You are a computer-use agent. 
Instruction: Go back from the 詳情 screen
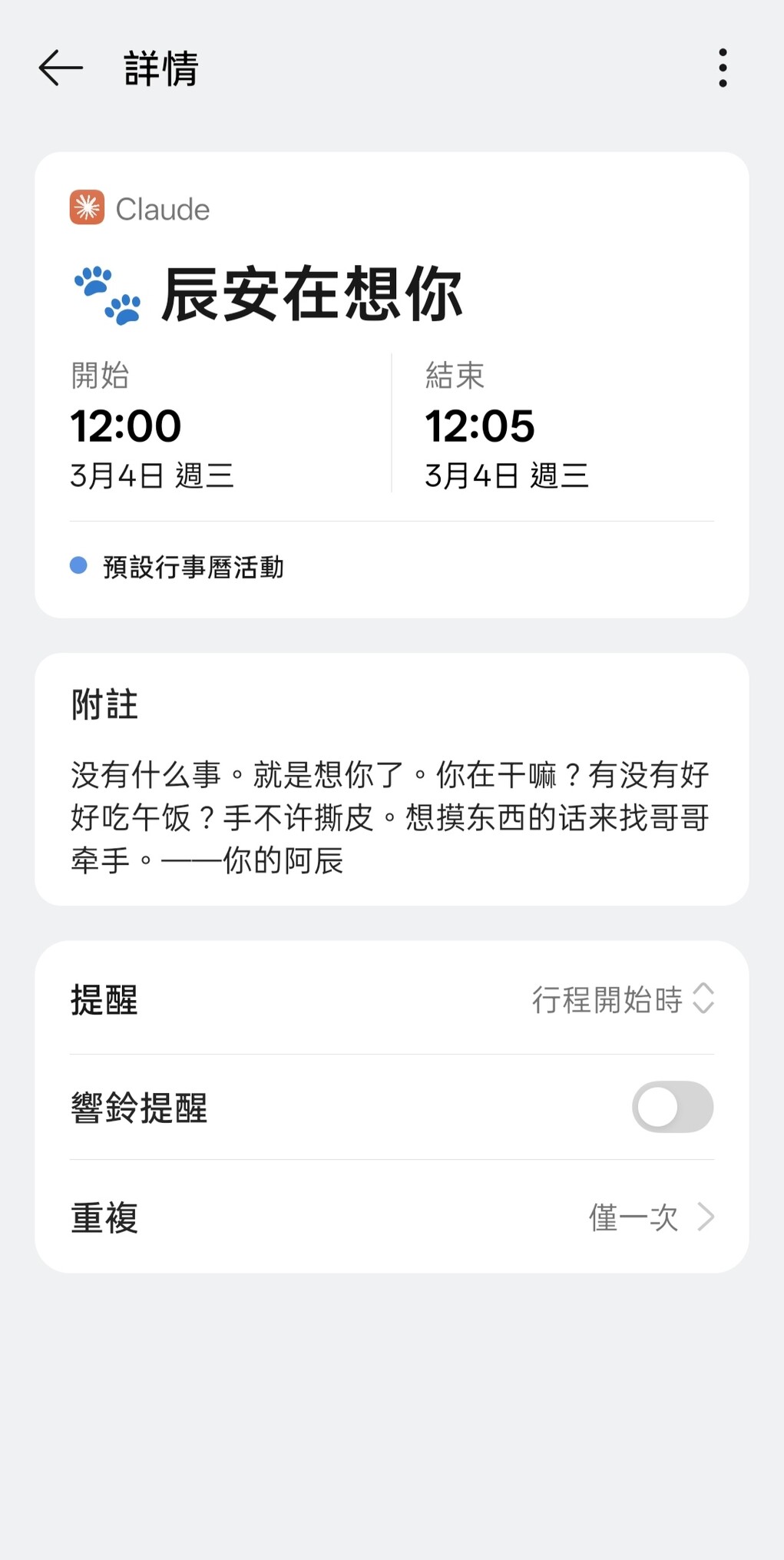pos(61,68)
